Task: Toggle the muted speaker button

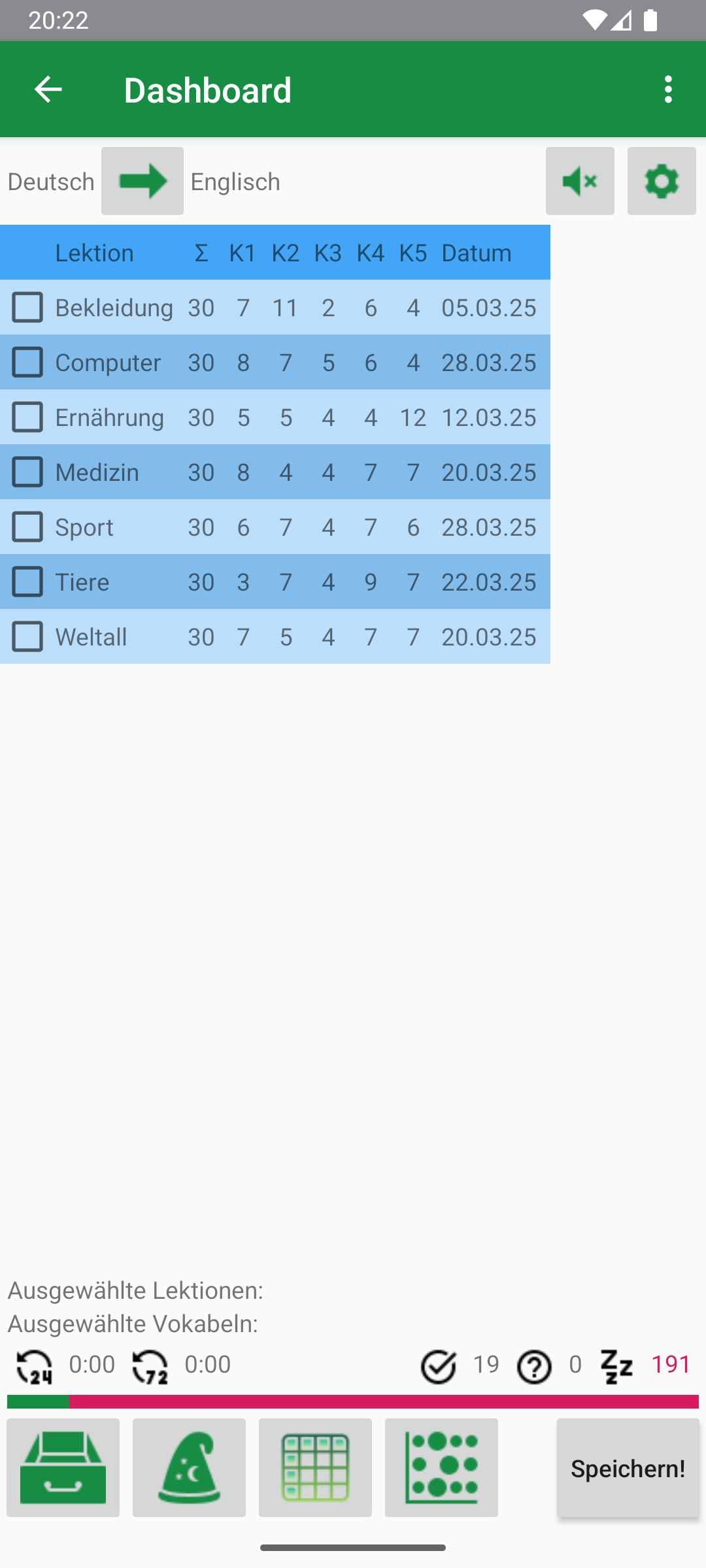Action: (x=580, y=181)
